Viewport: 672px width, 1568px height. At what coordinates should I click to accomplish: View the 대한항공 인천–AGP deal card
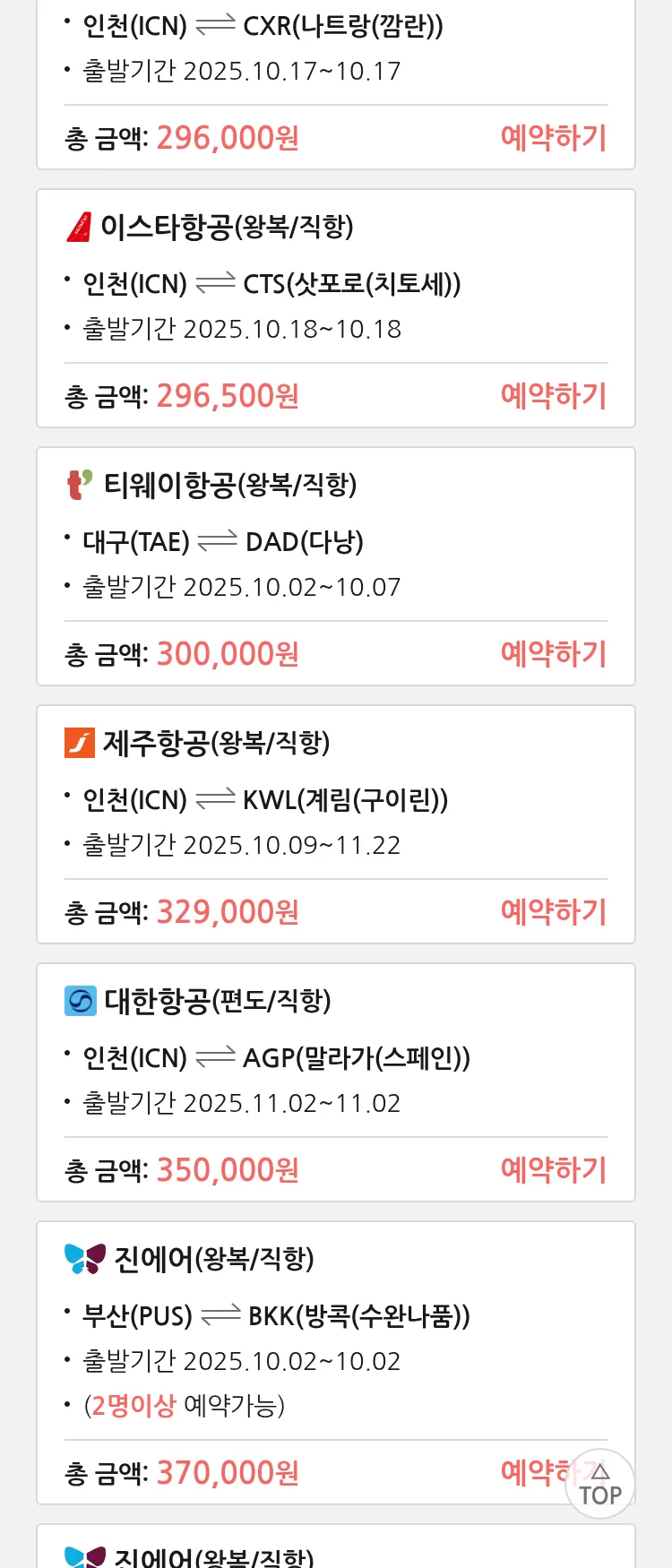[335, 1057]
